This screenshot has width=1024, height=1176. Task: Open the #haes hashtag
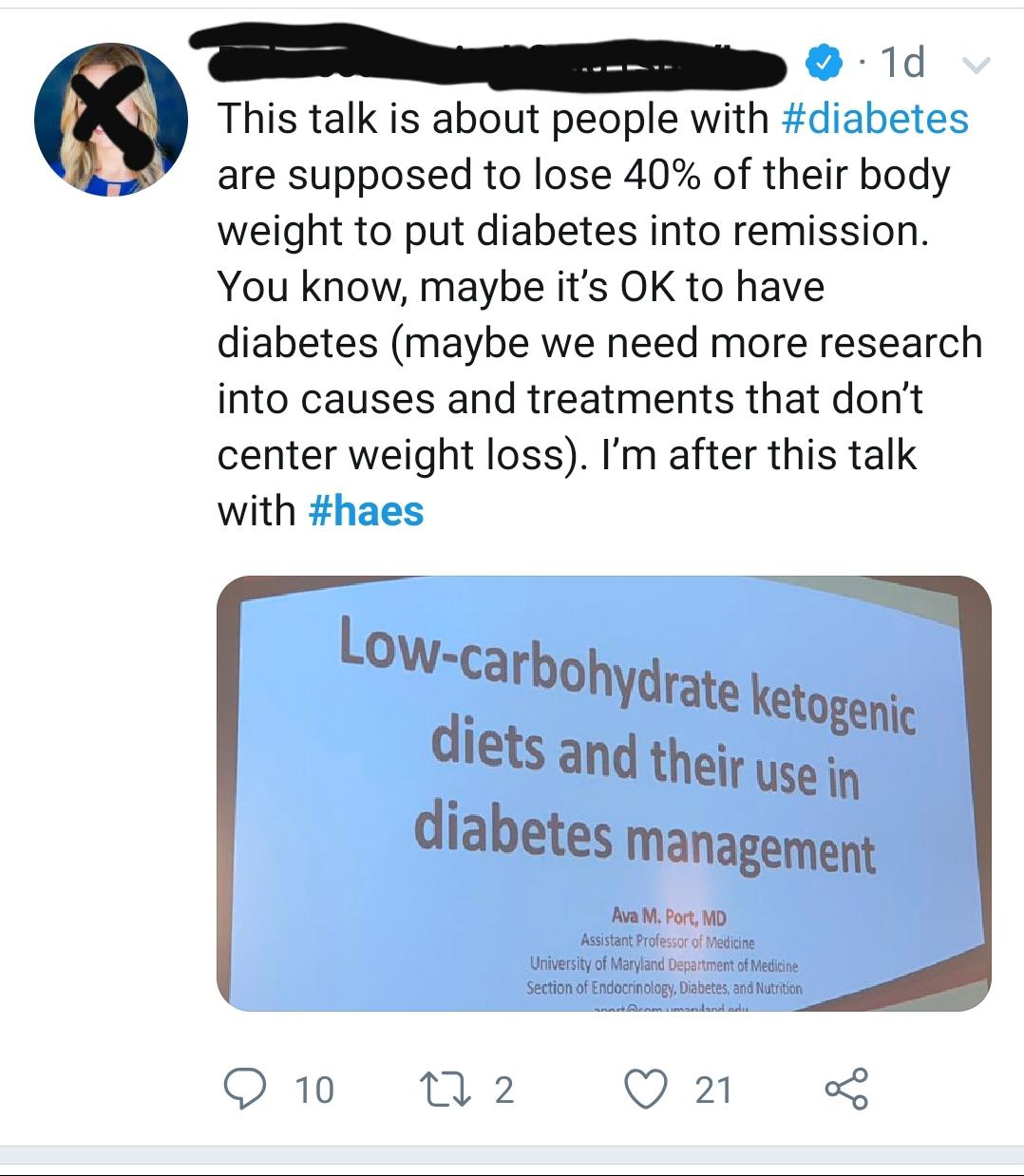click(x=367, y=511)
